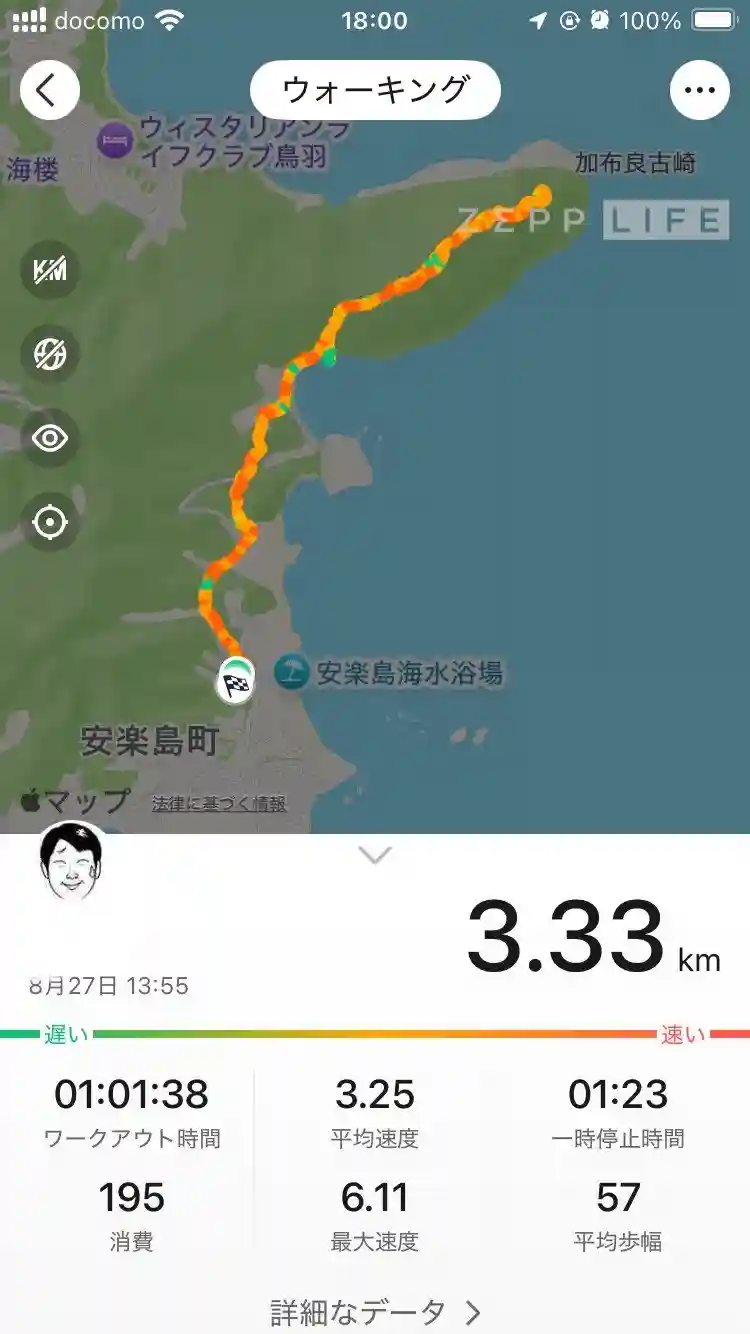Recenter the map with the target icon
This screenshot has width=750, height=1334.
(50, 522)
